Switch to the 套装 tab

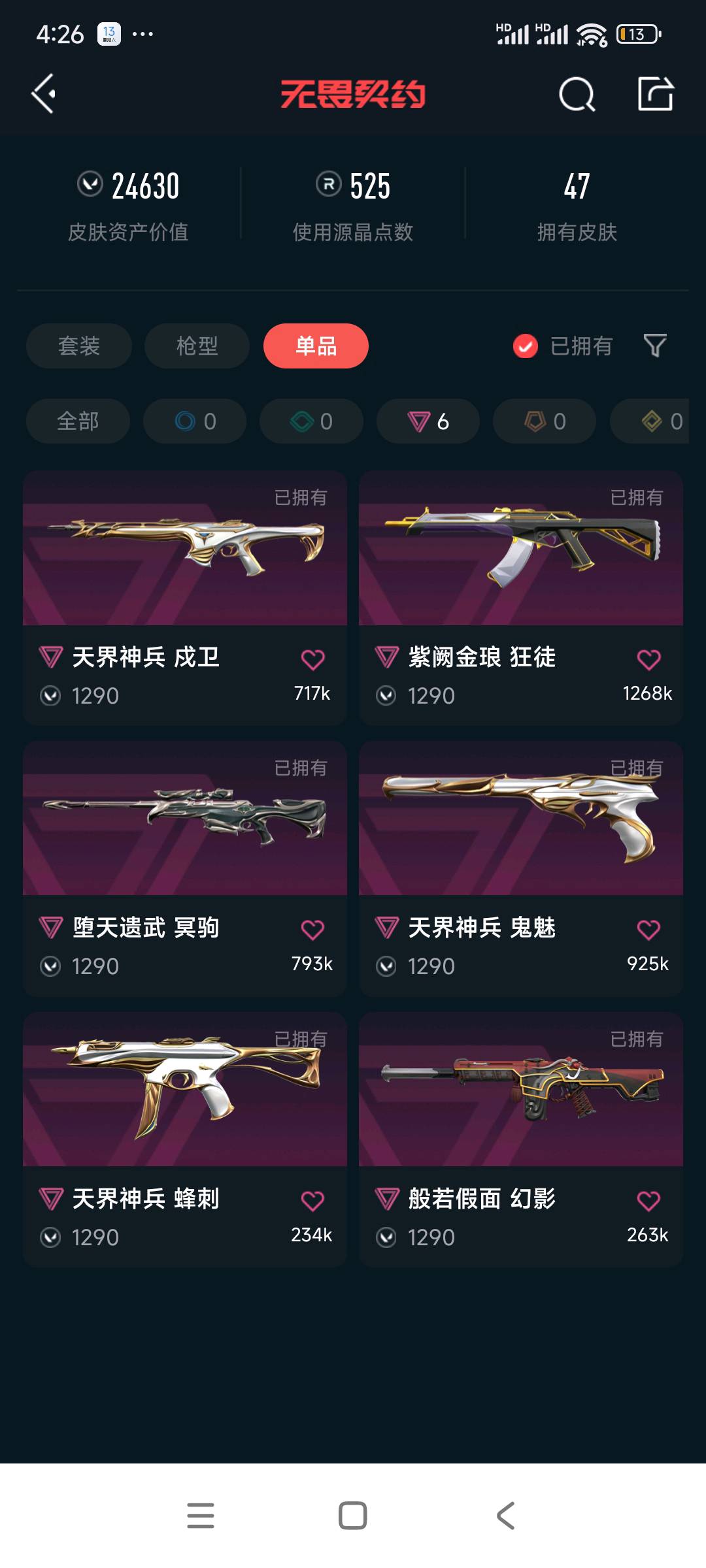[79, 346]
